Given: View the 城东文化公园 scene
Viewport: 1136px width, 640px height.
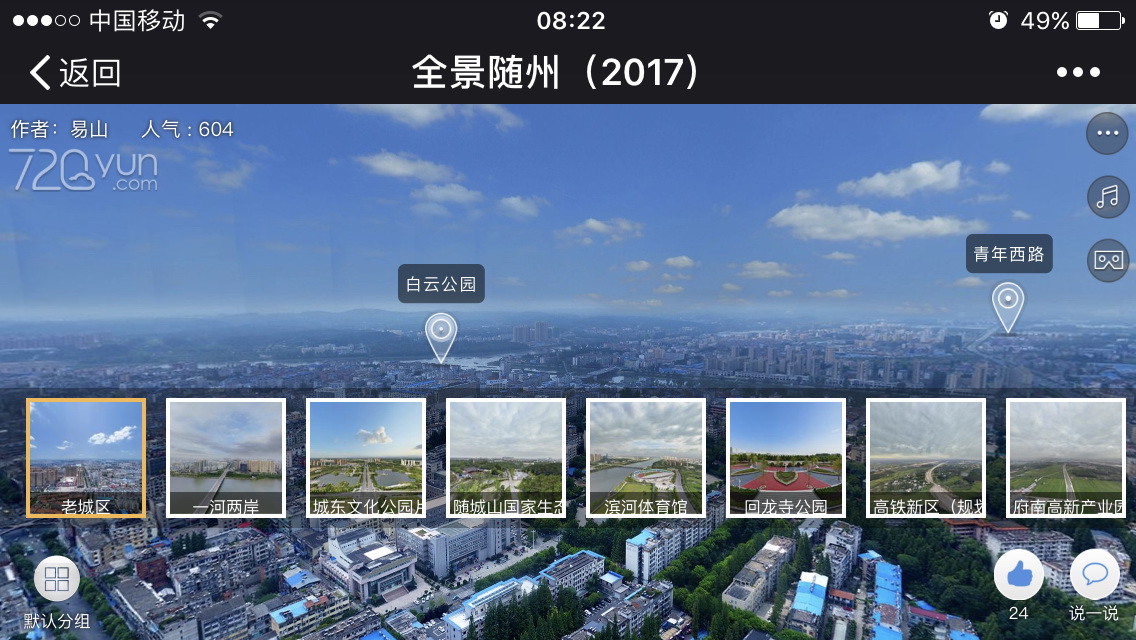Looking at the screenshot, I should coord(366,457).
